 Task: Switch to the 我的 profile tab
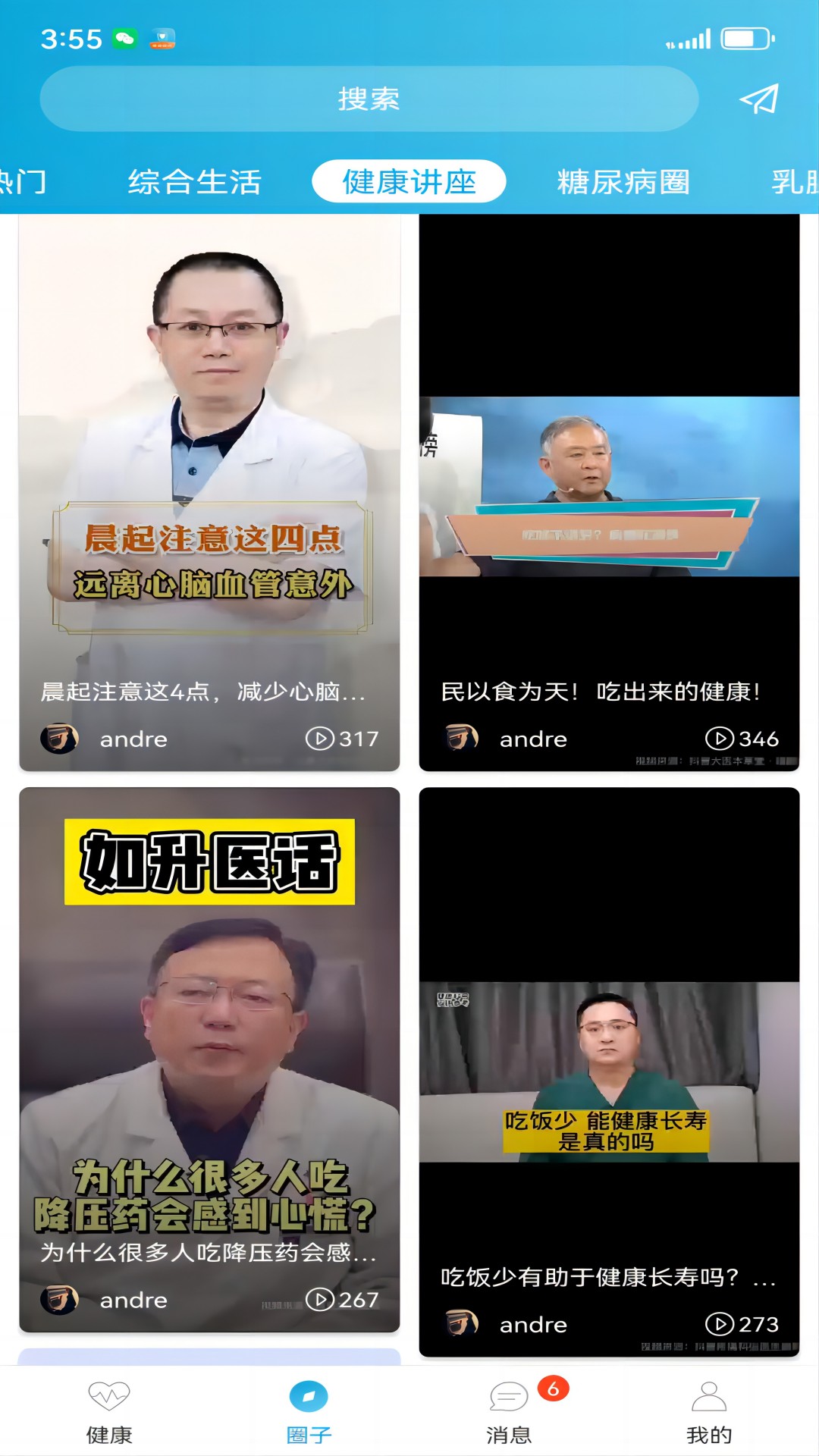[709, 1413]
